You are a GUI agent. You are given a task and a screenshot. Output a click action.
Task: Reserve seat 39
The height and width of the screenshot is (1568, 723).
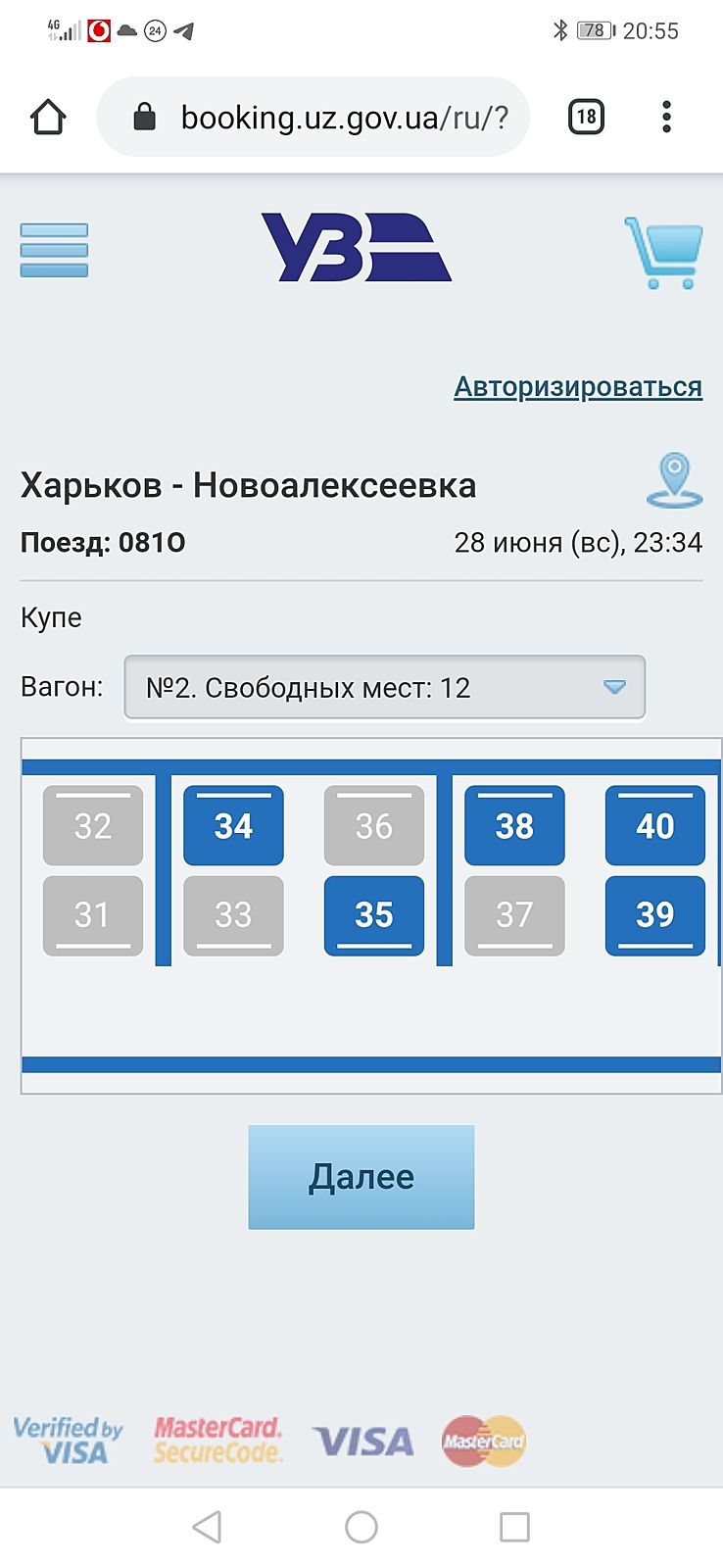[x=654, y=914]
